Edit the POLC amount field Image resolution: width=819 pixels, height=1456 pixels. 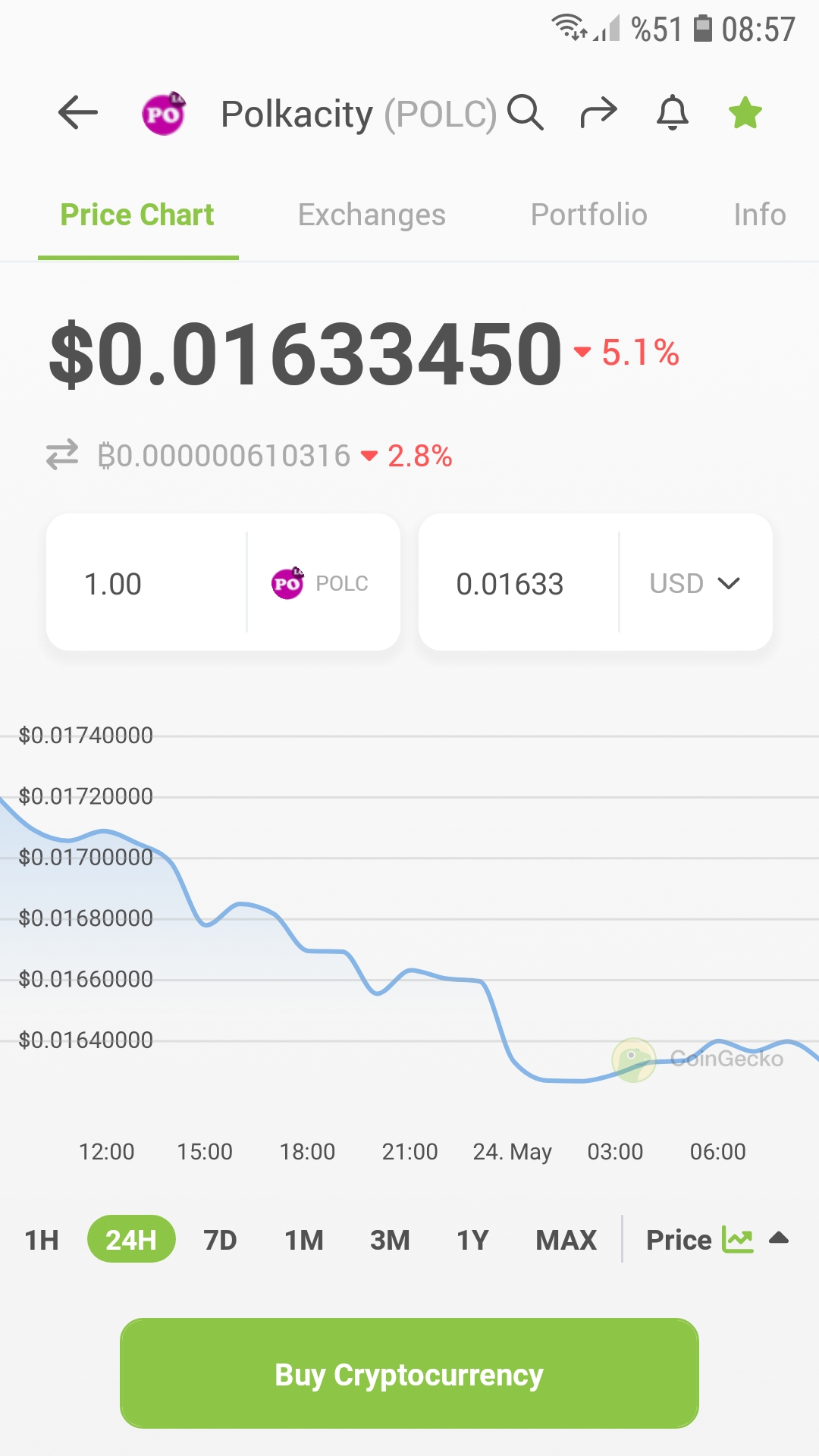point(147,582)
